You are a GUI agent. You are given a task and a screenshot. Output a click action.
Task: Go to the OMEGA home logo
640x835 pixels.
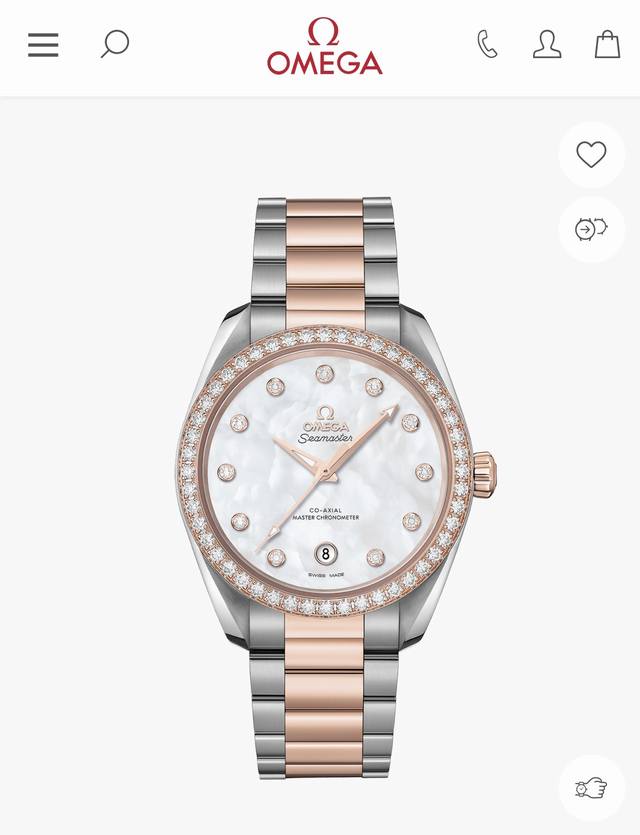pos(324,47)
